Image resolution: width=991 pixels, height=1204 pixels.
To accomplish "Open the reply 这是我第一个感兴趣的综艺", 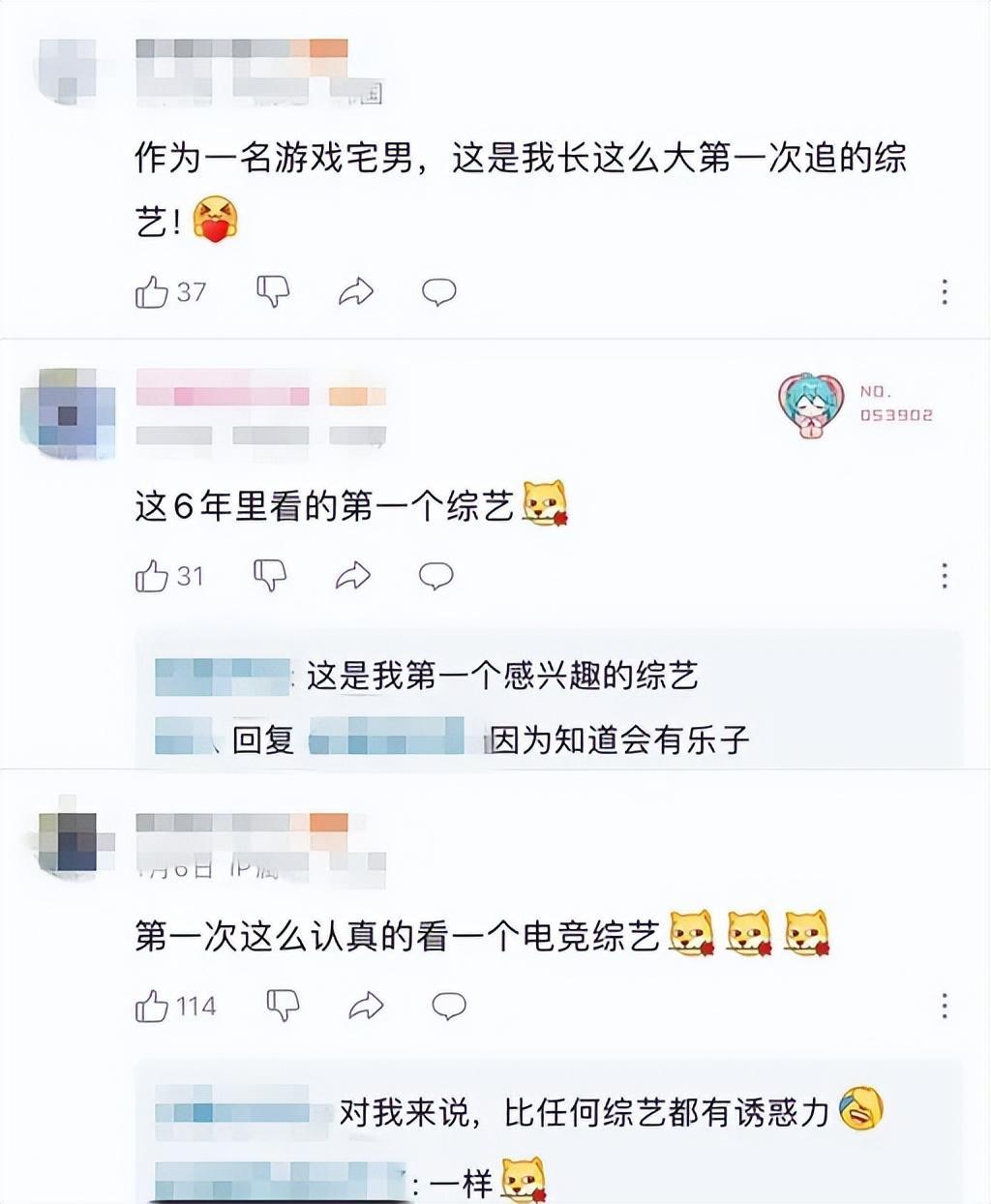I will [501, 677].
